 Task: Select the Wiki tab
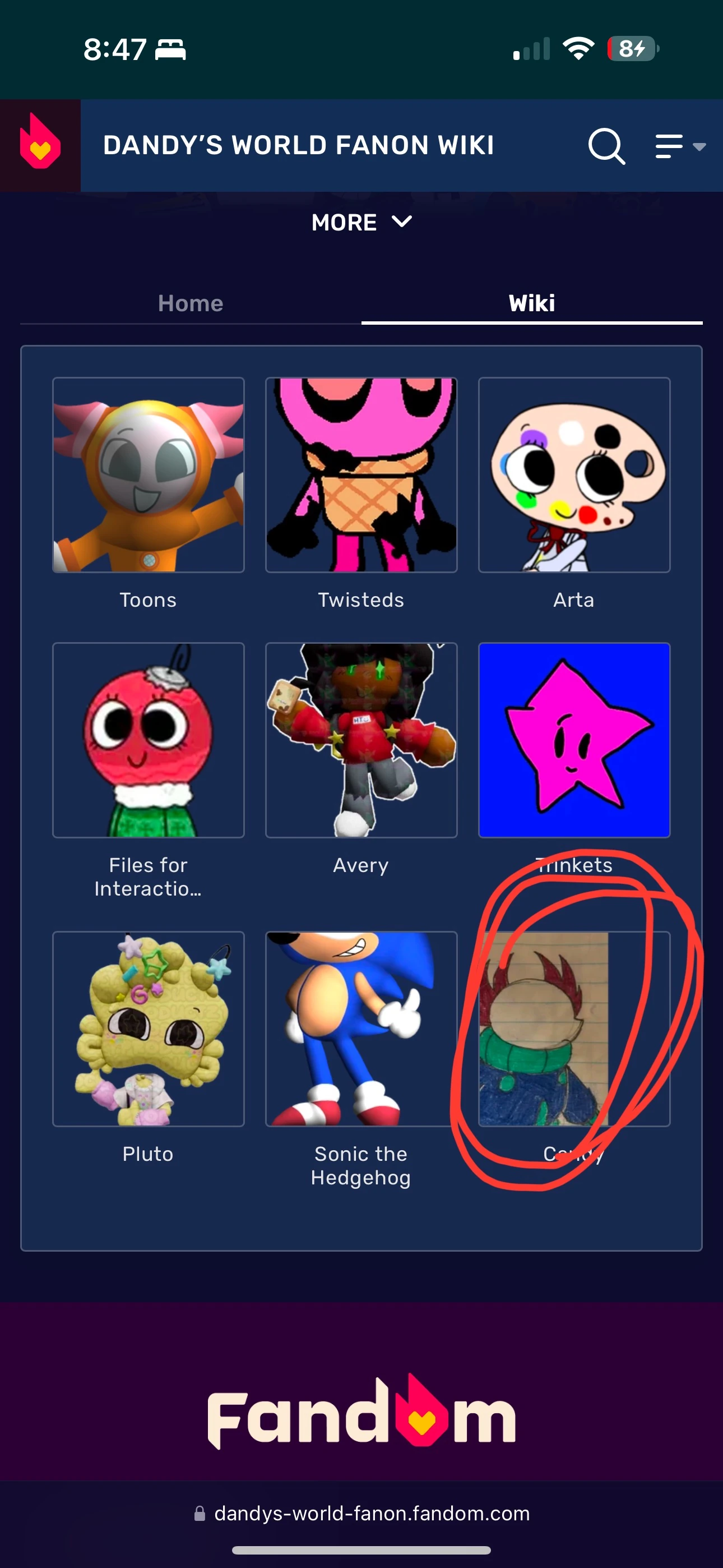coord(531,303)
